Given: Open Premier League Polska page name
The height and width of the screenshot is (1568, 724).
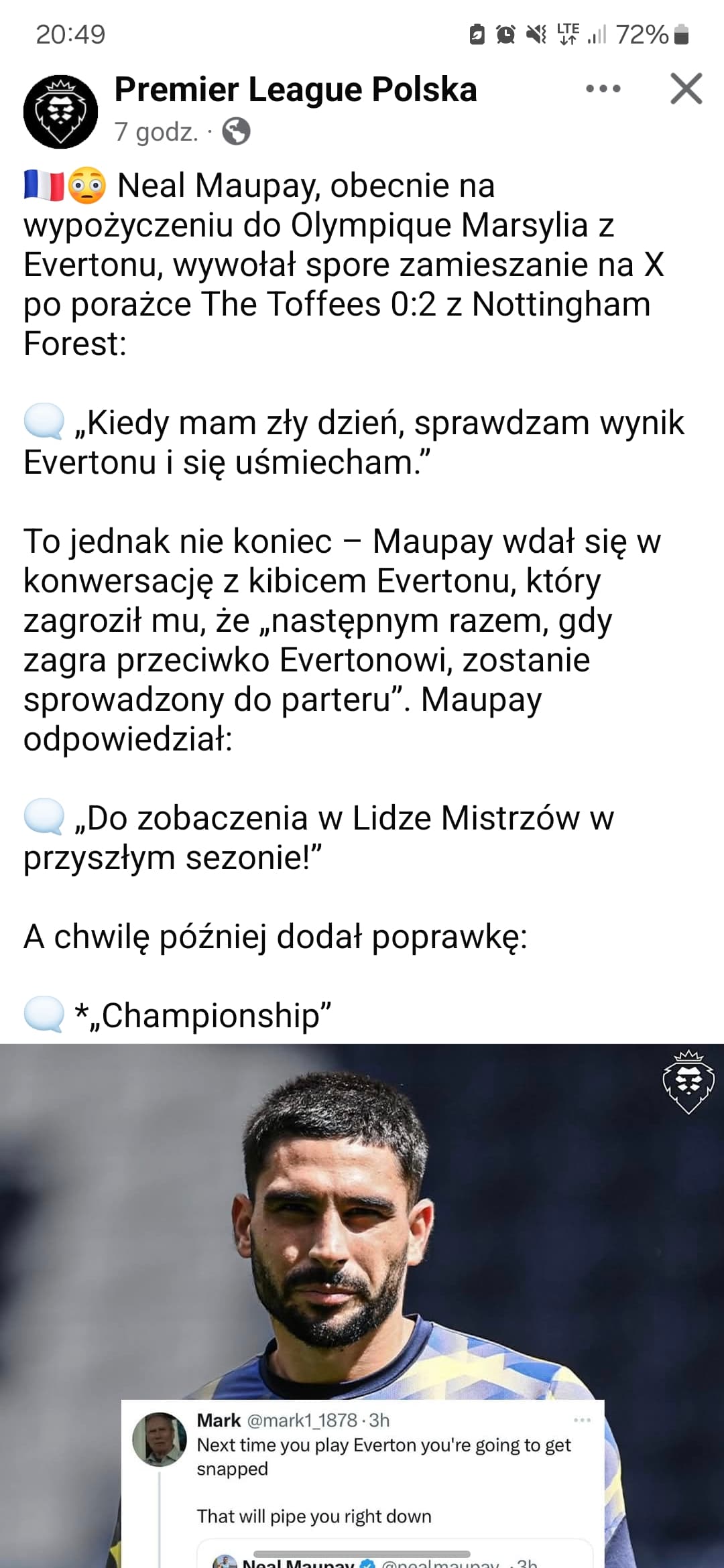Looking at the screenshot, I should pyautogui.click(x=296, y=90).
